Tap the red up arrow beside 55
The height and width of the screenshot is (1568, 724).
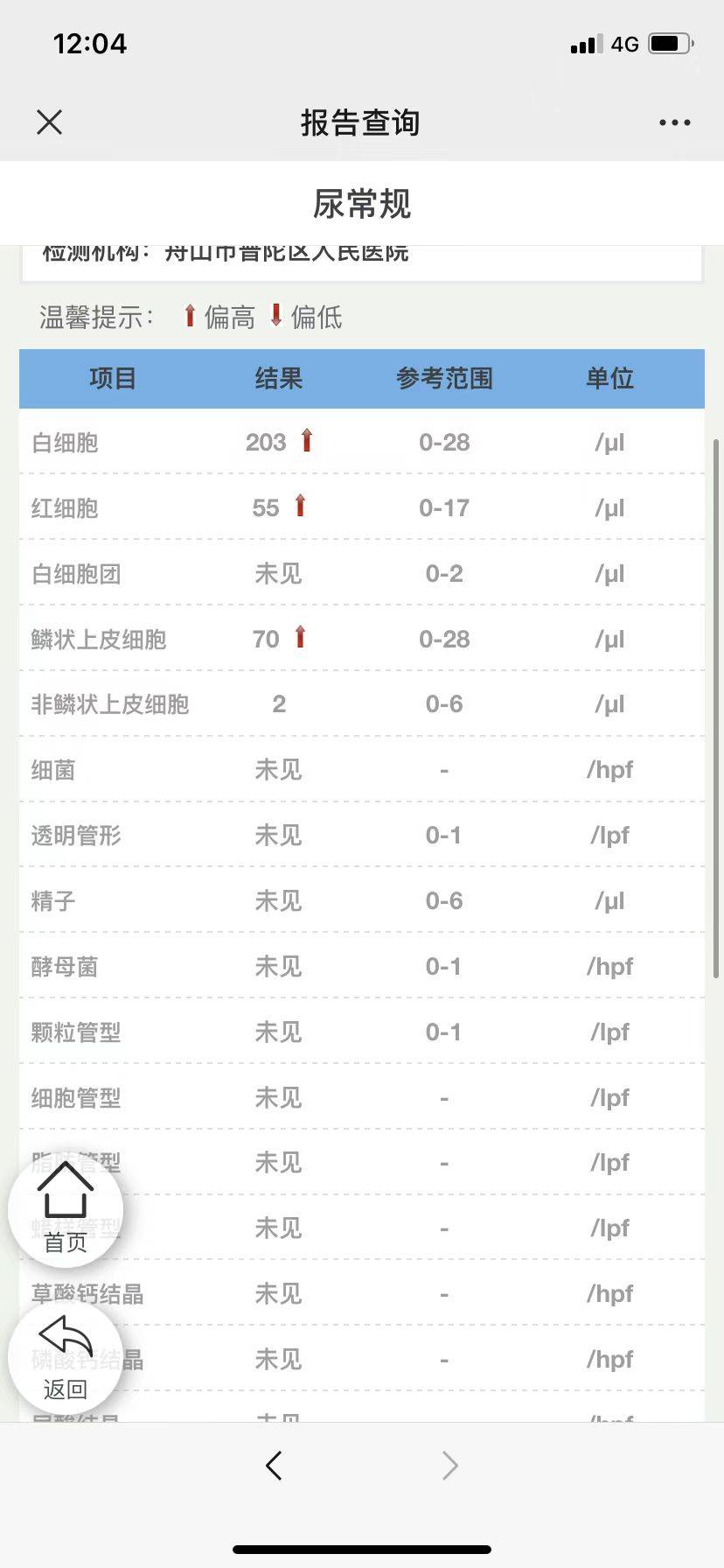(x=301, y=506)
